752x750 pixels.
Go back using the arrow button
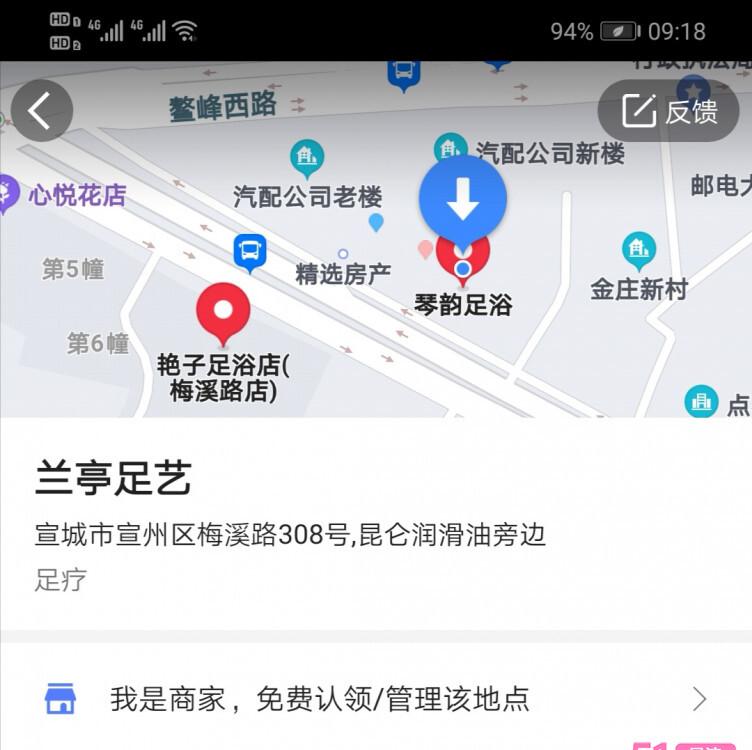pyautogui.click(x=41, y=111)
